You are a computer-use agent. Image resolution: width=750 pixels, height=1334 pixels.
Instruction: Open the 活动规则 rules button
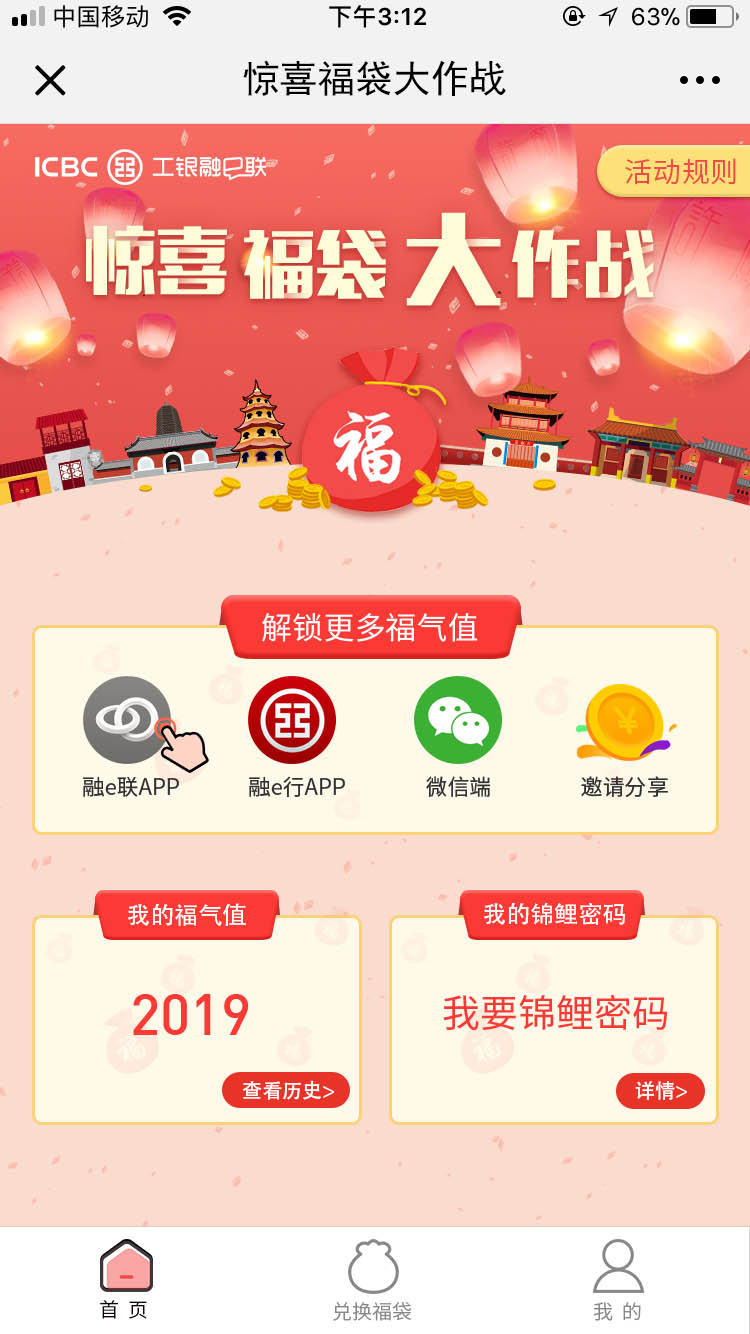678,171
